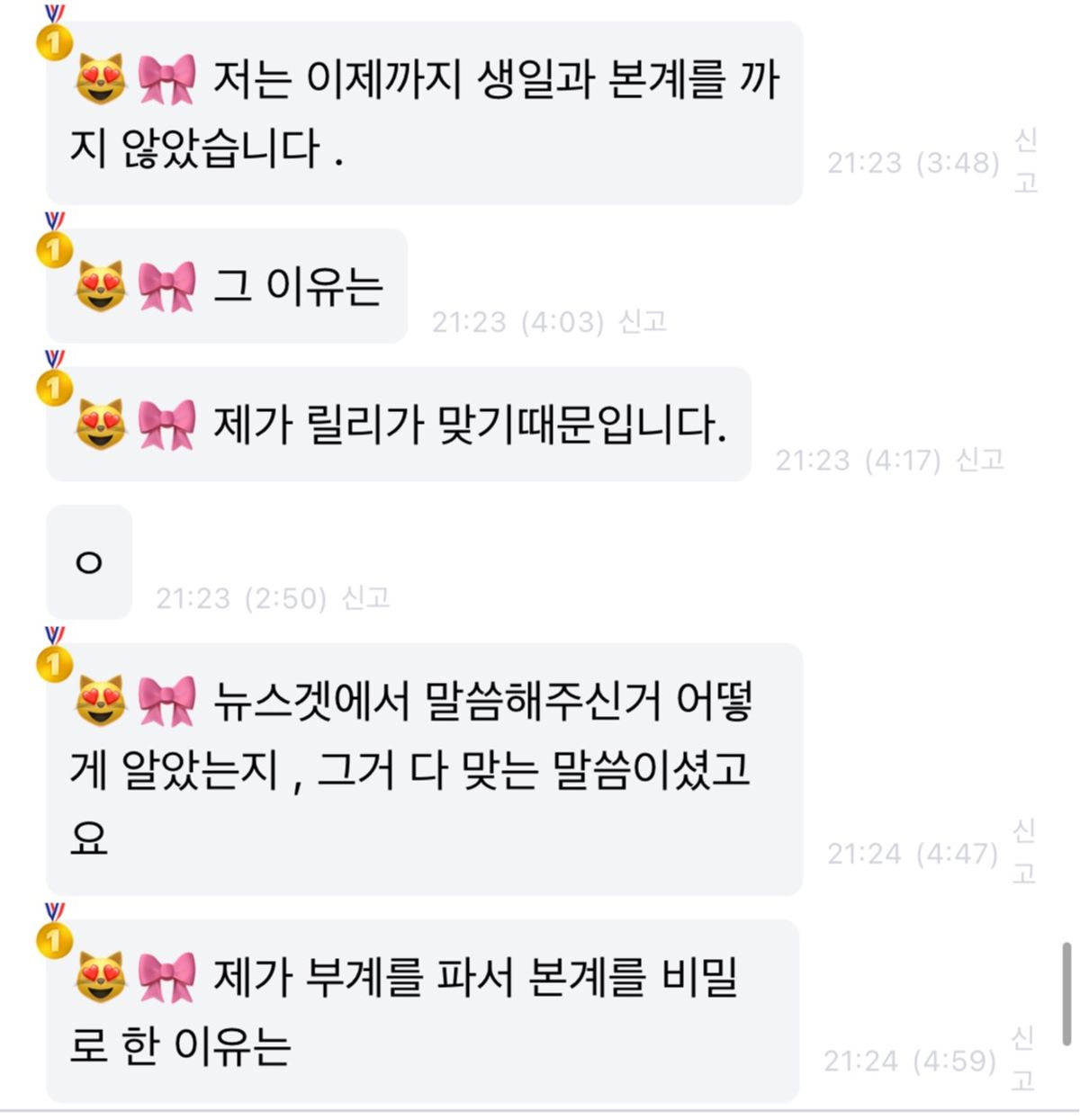This screenshot has width=1080, height=1120.
Task: Report the message timestamped 21:23 (4:17)
Action: pos(979,460)
